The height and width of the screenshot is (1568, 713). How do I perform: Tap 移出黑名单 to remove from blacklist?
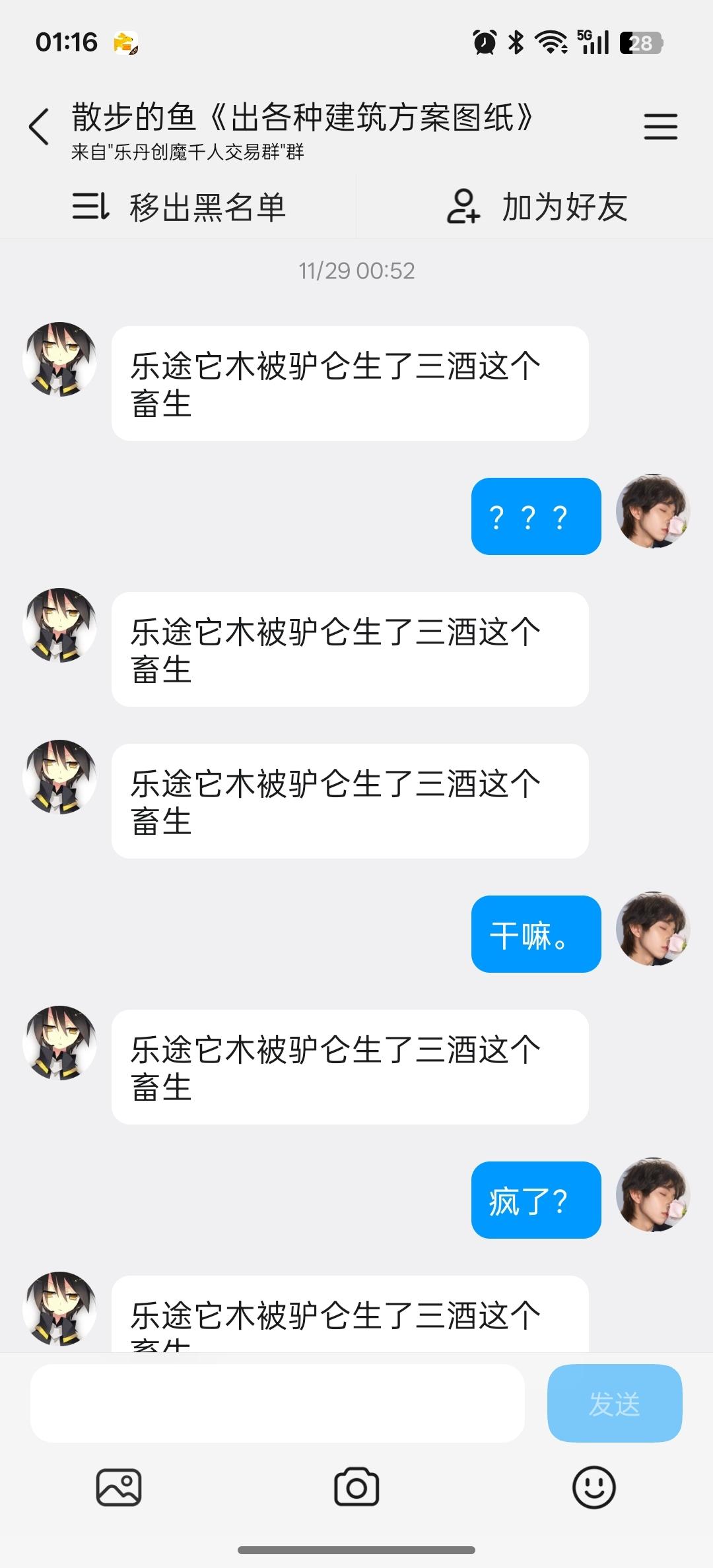(206, 206)
